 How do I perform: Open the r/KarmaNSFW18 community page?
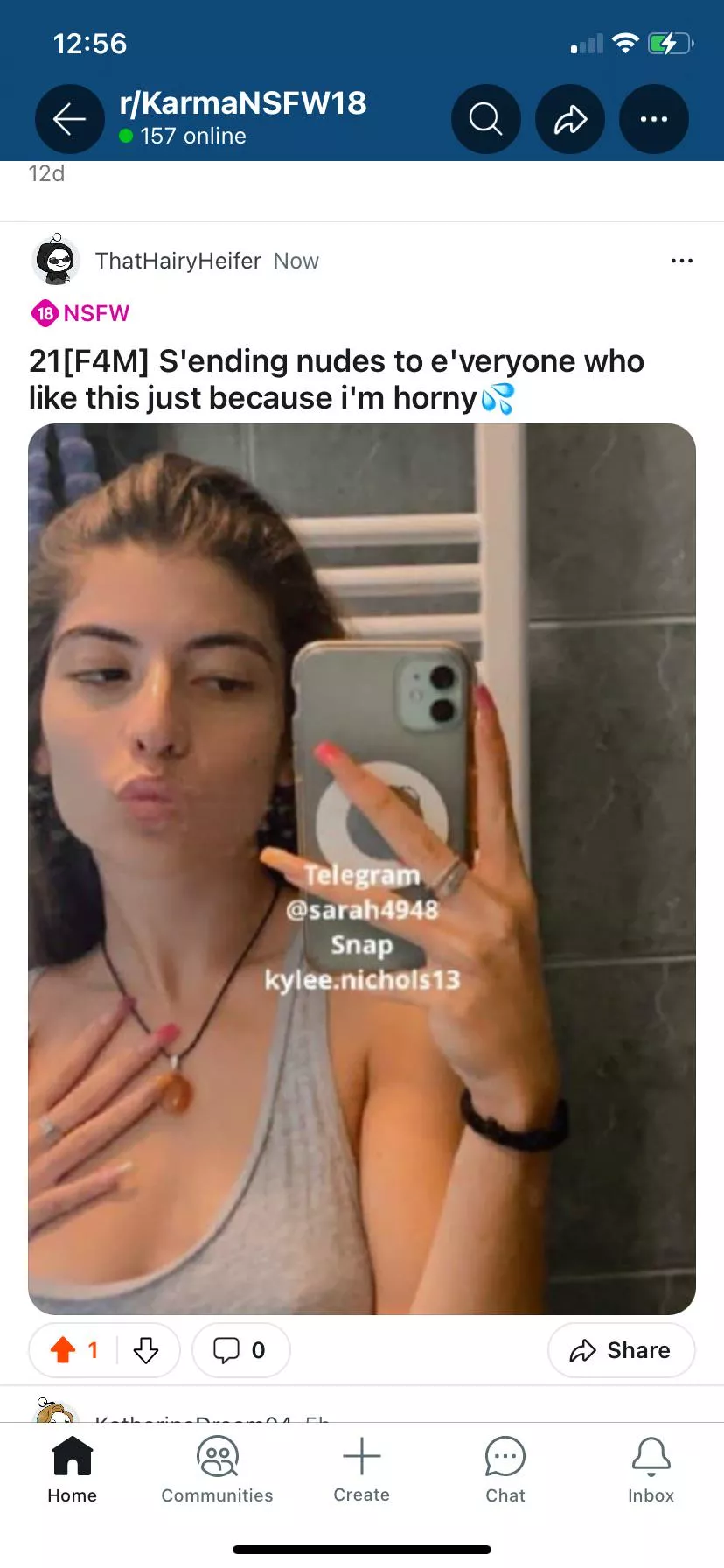click(x=242, y=103)
